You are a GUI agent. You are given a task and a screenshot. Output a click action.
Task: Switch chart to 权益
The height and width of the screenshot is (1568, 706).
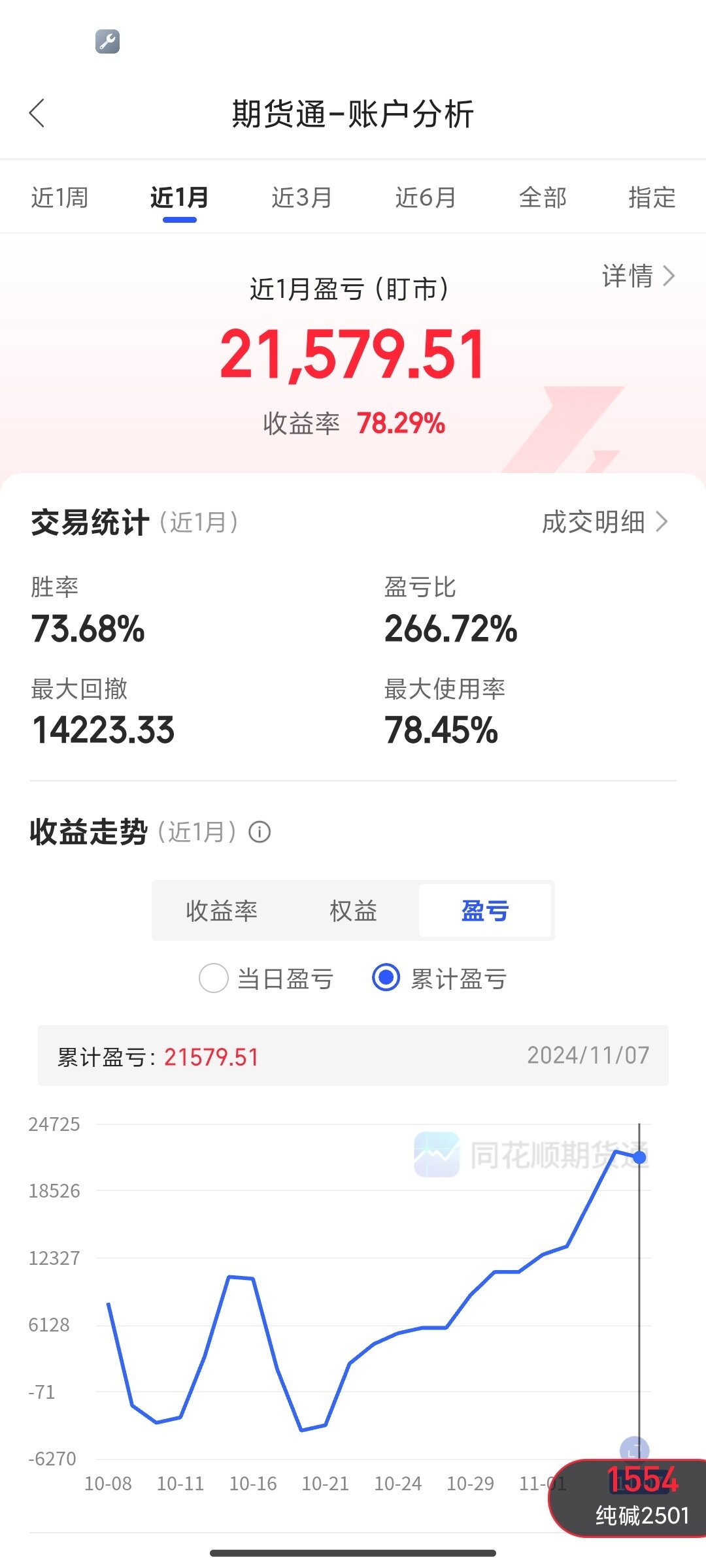pyautogui.click(x=353, y=911)
